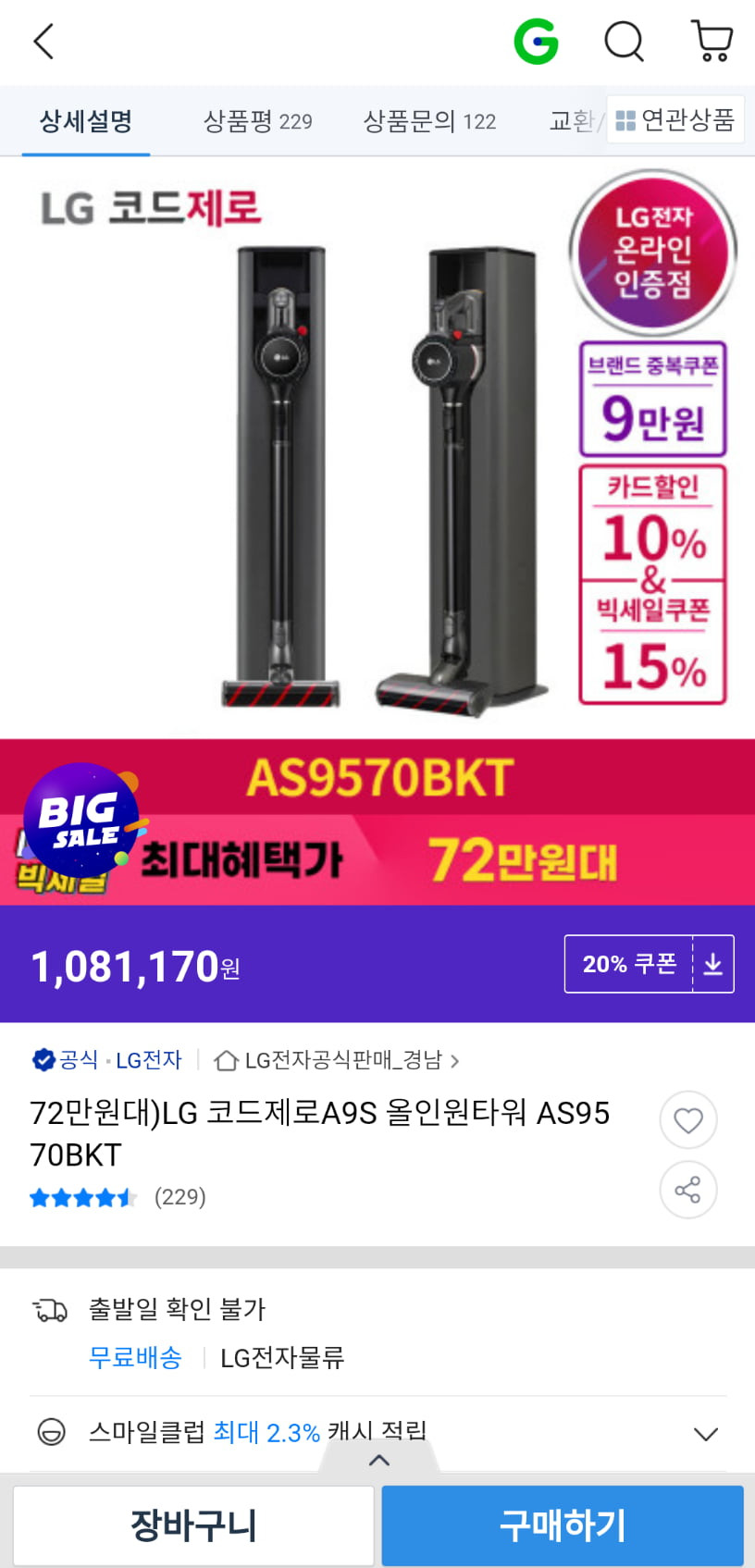Switch to the 상세설명 tab

[x=85, y=121]
